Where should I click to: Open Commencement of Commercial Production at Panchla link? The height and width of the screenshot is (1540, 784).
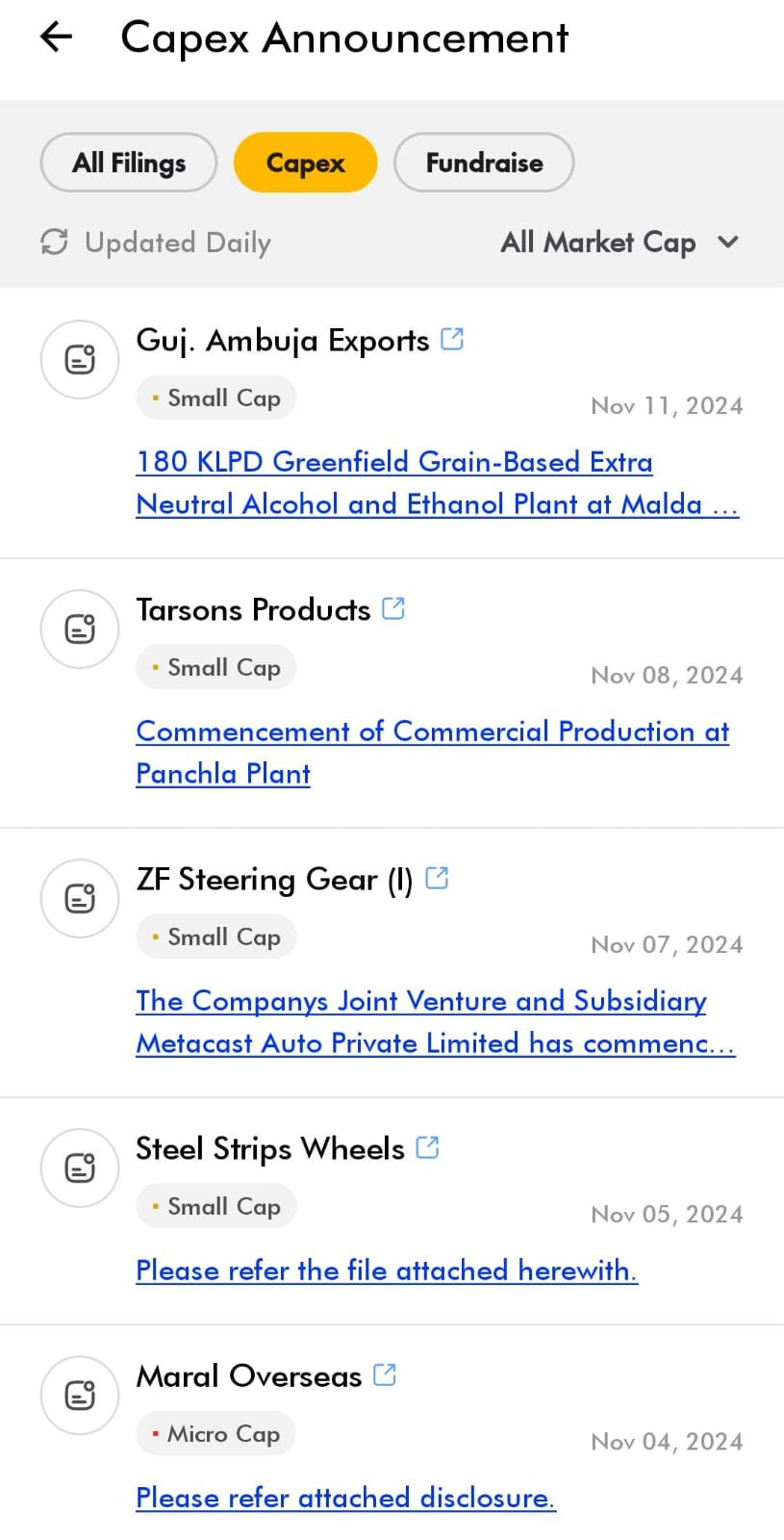click(433, 752)
